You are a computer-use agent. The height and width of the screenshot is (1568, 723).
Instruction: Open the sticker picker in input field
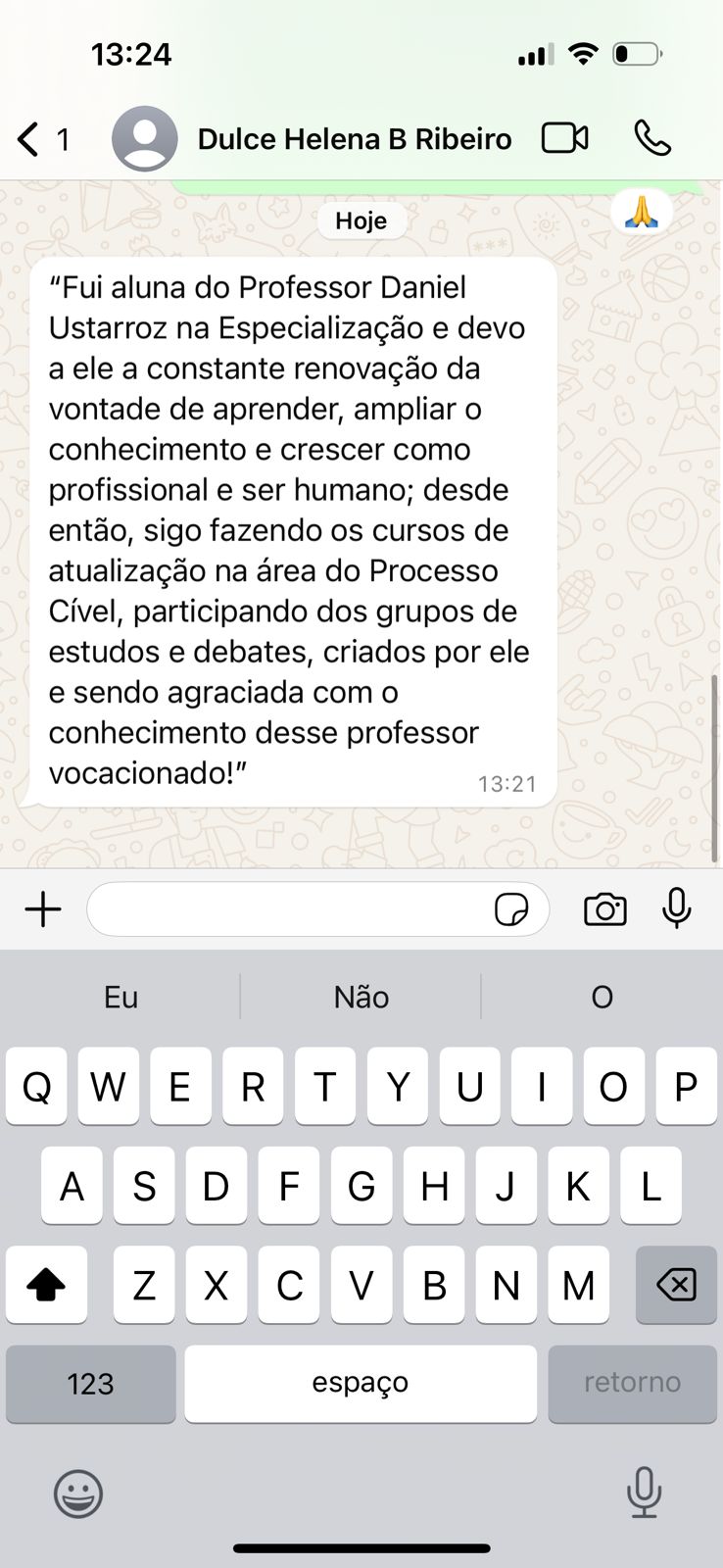tap(511, 909)
